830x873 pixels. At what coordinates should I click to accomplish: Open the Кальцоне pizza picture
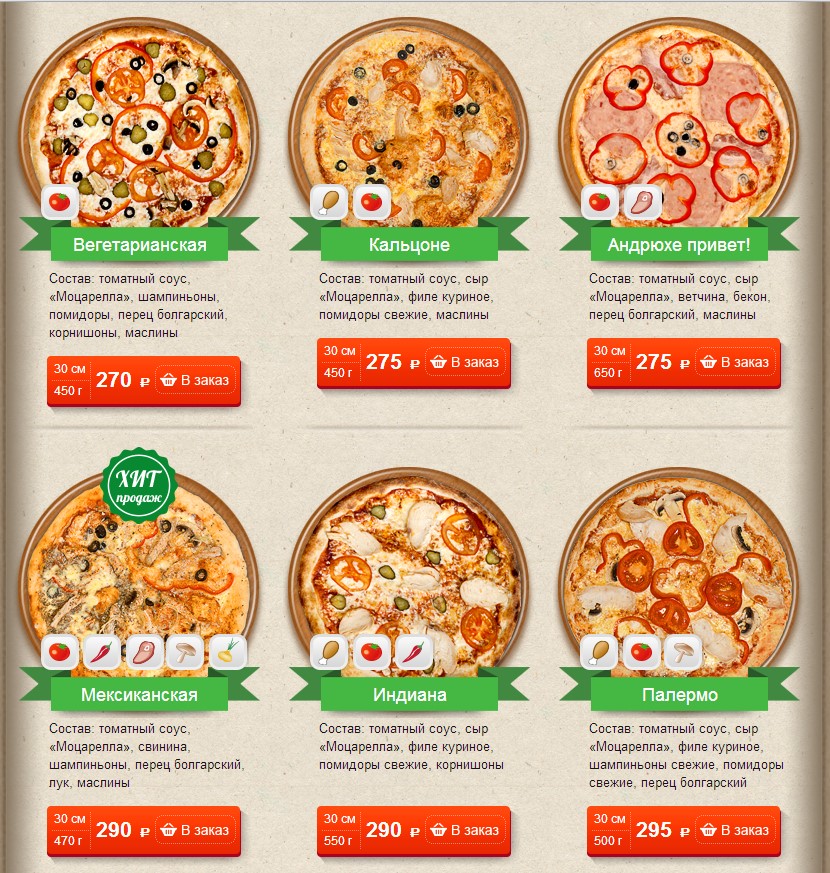pyautogui.click(x=408, y=115)
